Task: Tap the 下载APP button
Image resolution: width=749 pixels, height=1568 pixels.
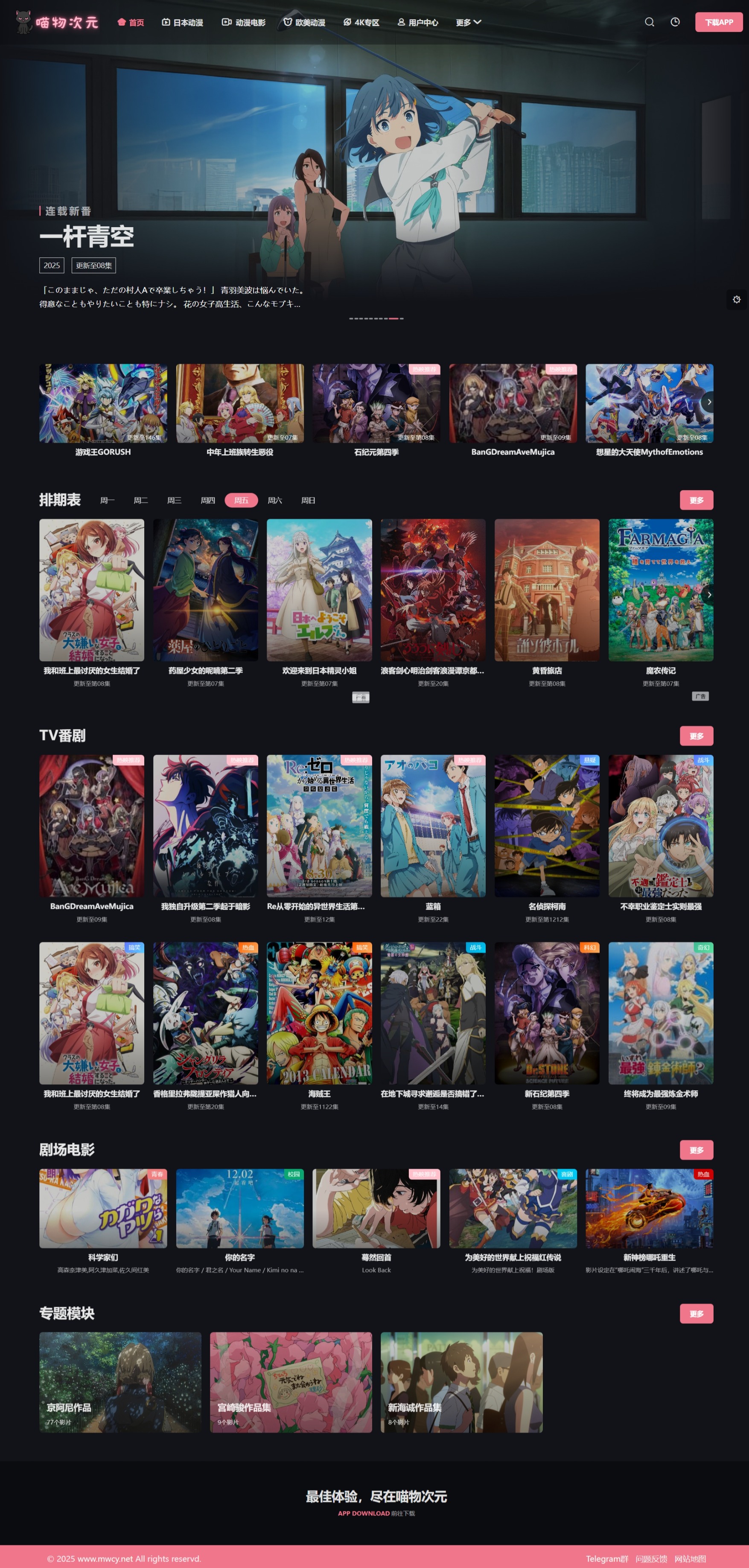Action: coord(719,22)
